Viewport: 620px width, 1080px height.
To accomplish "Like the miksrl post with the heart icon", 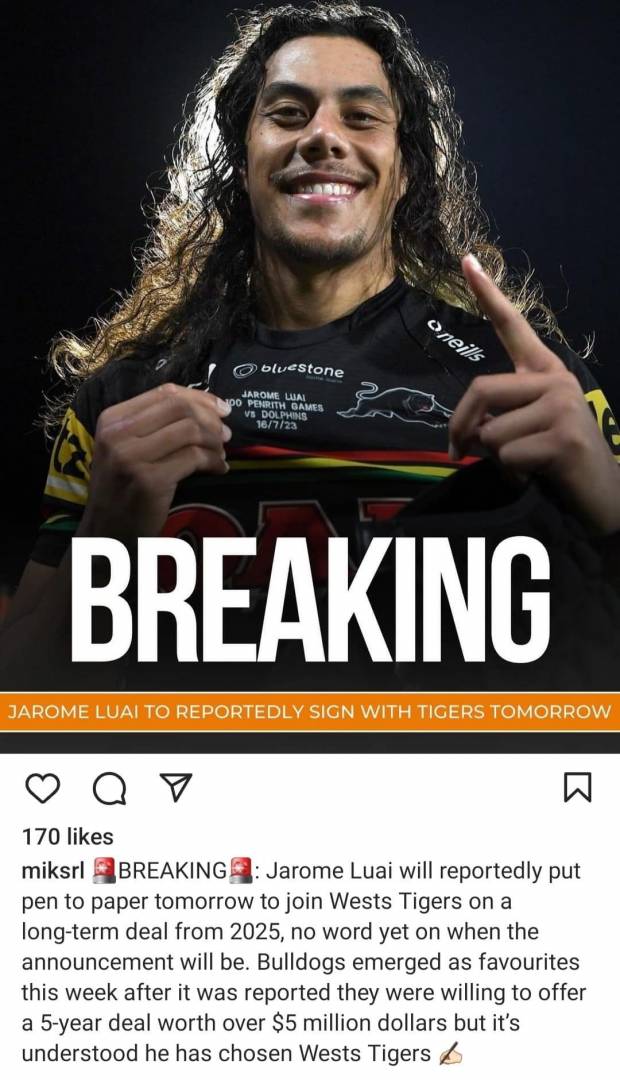I will [43, 788].
